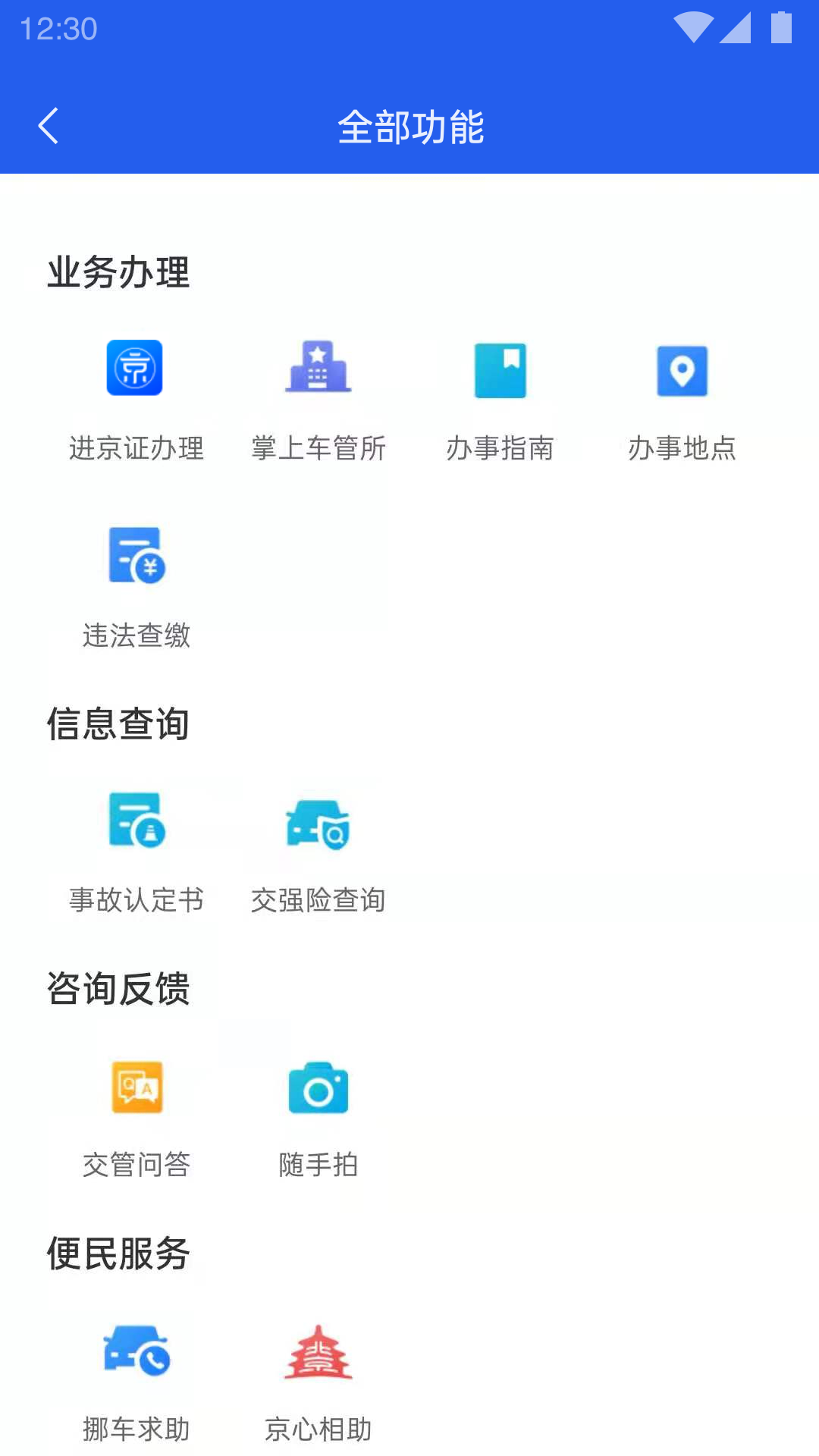
Task: Select the 掌上车管所 icon
Action: point(318,369)
